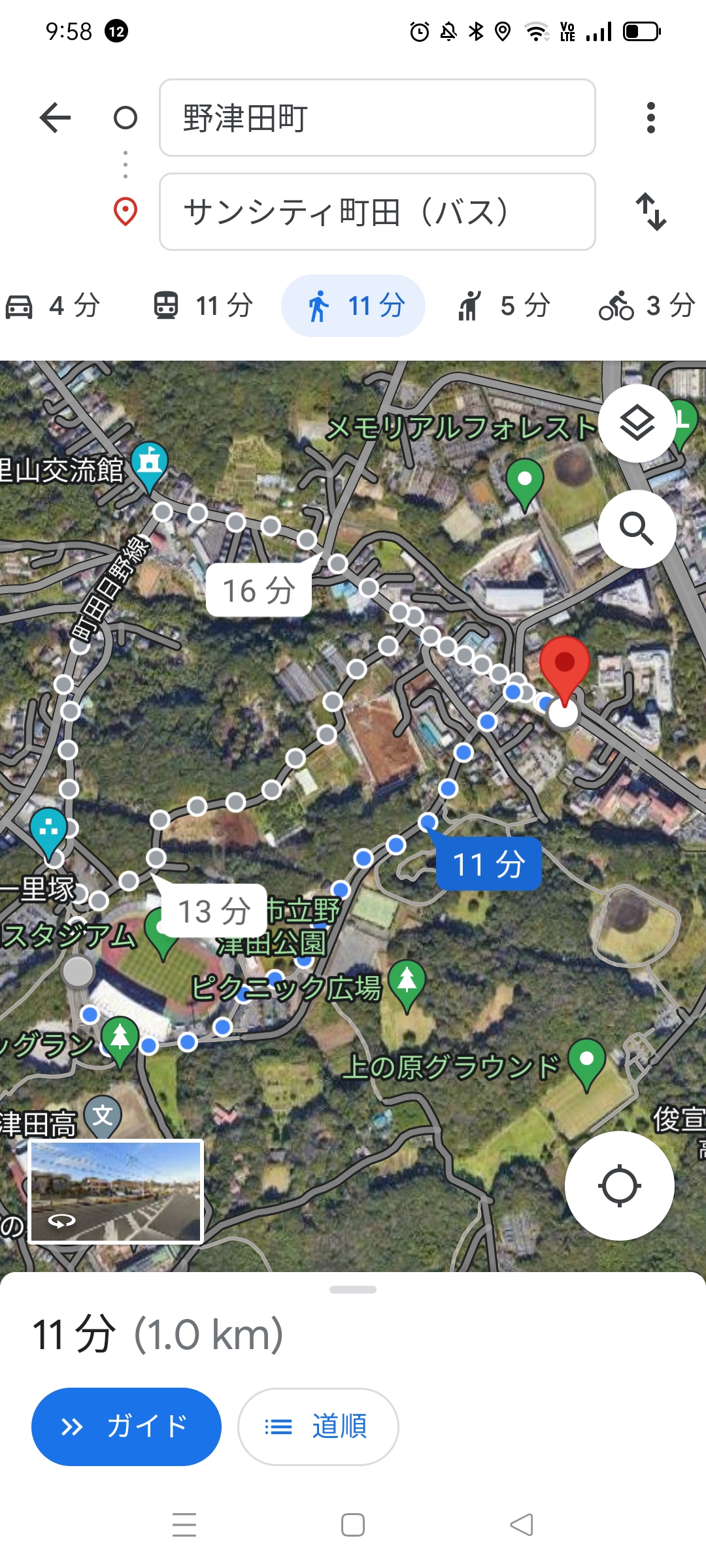Edit the destination field サンシティ町田（バス）
This screenshot has height=1568, width=706.
[x=377, y=212]
